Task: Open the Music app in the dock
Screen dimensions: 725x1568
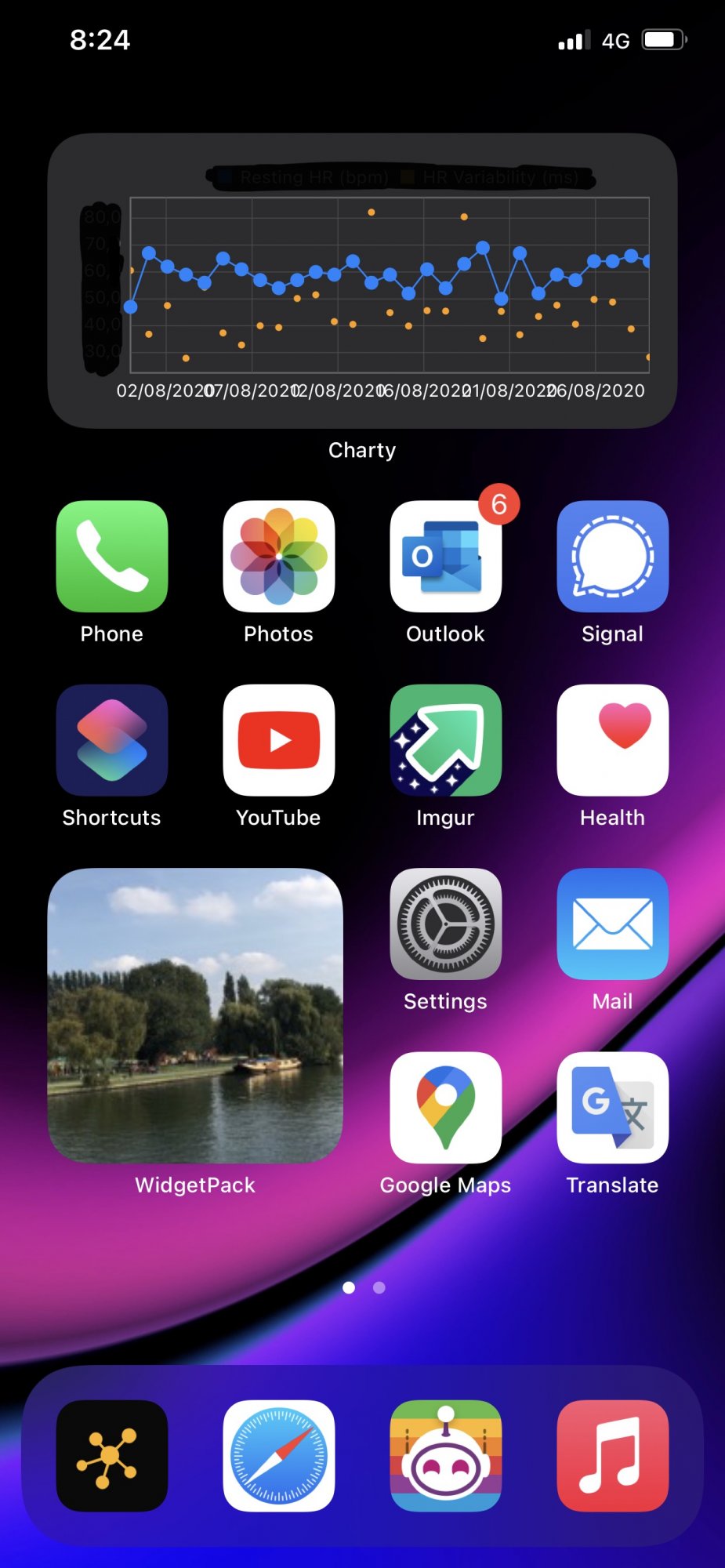Action: coord(612,1455)
